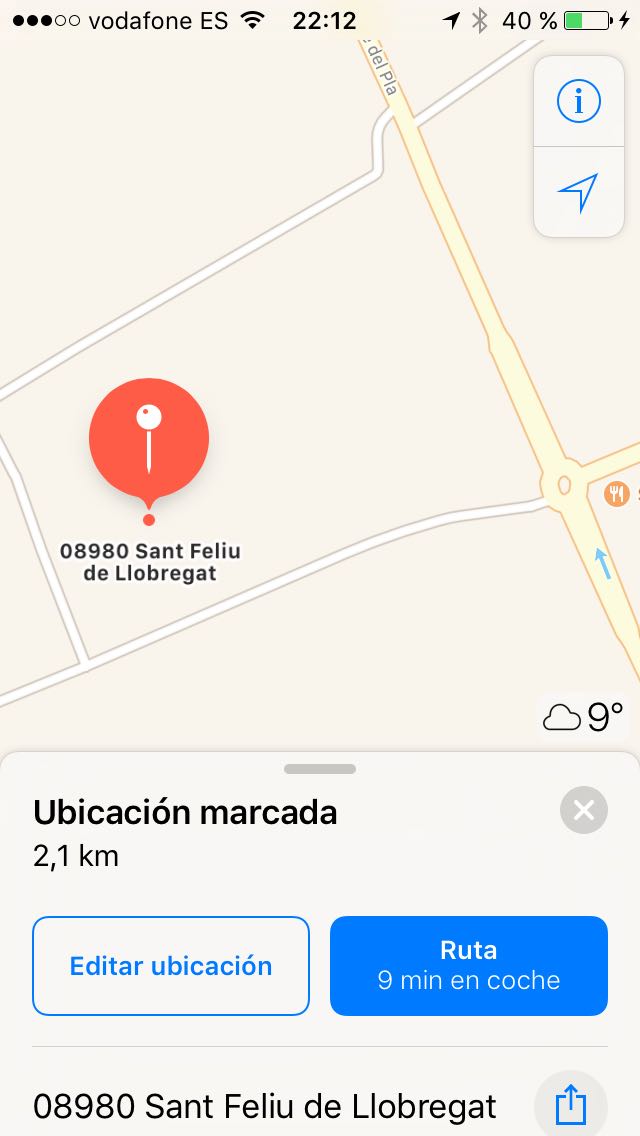Expand the card using the grabber handle
Screen dimensions: 640x1136
320,769
